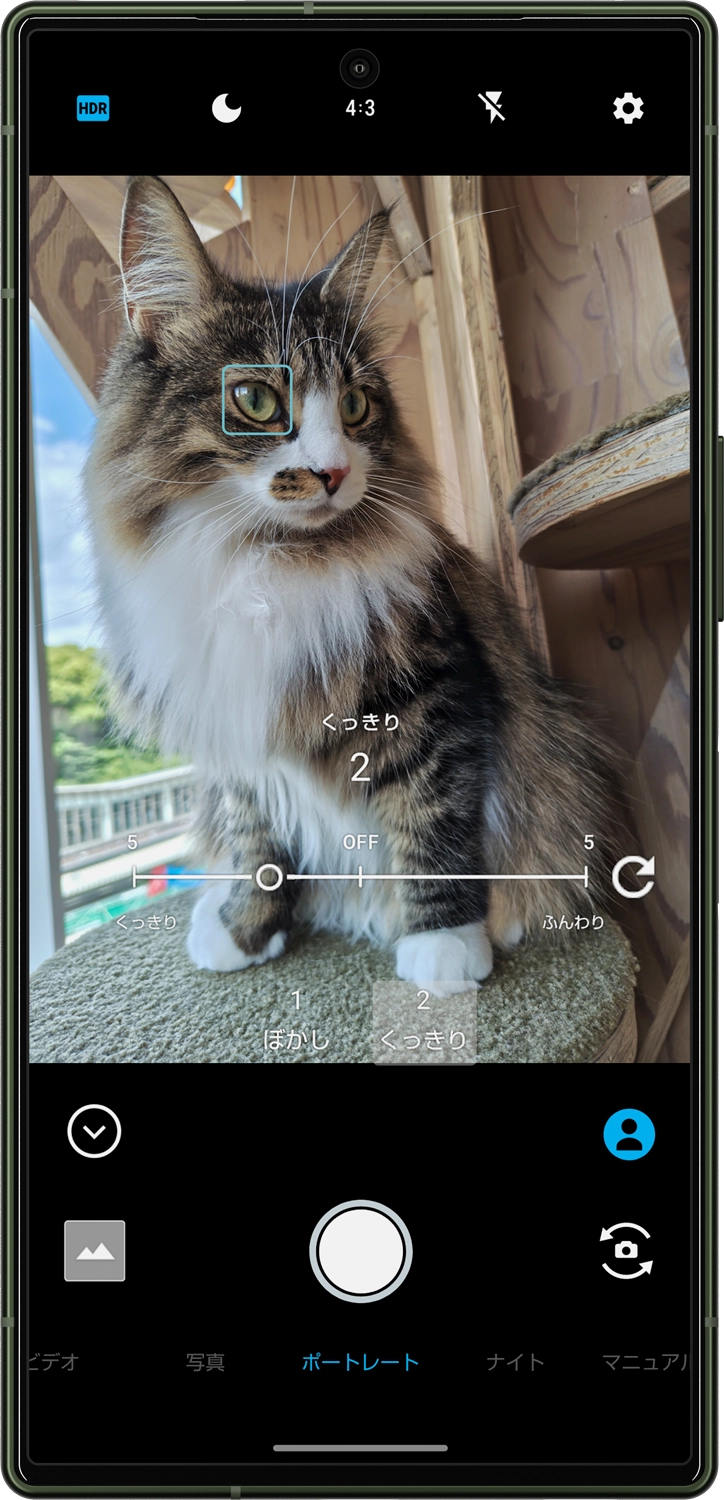Screen dimensions: 724x1500
Task: Select the ぼかし option
Action: pos(296,1020)
